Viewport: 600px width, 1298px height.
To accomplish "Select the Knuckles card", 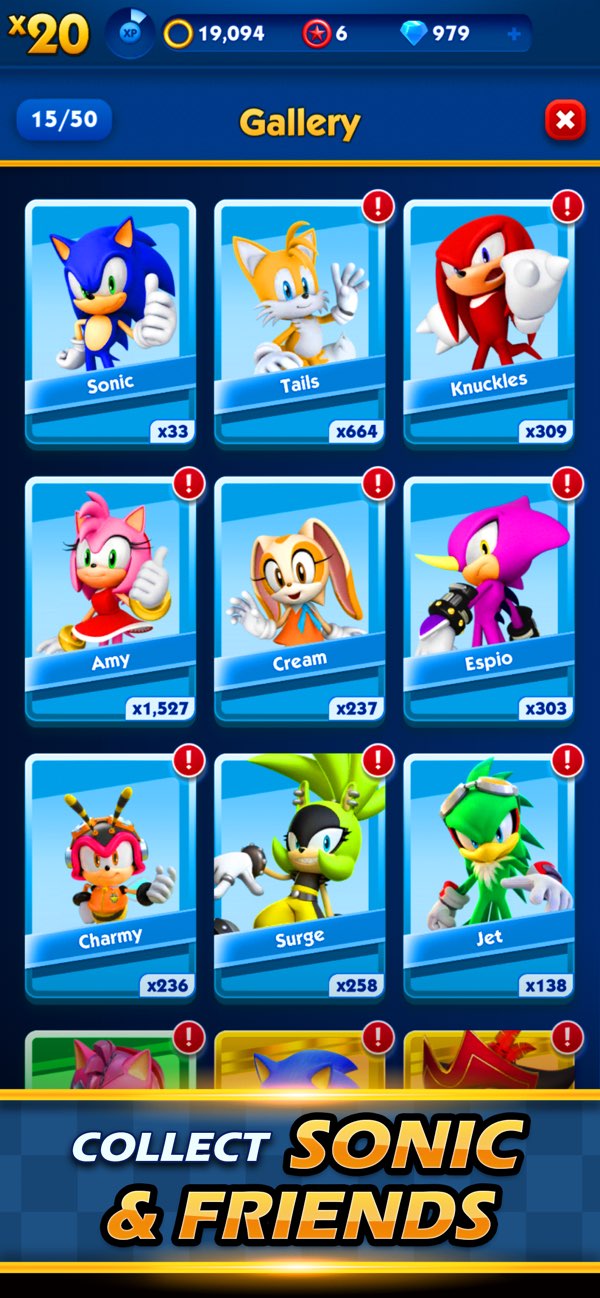I will coord(488,320).
